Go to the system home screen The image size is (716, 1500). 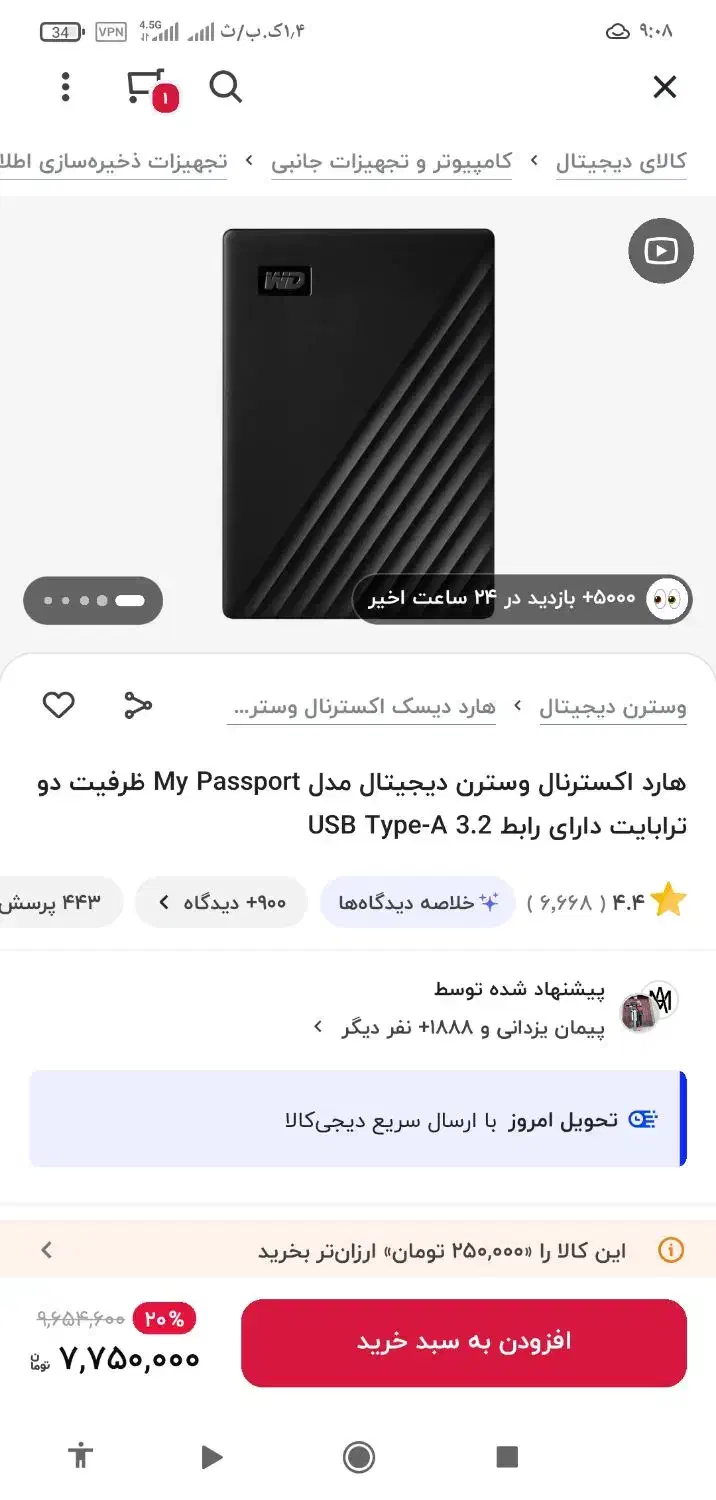(x=359, y=1457)
